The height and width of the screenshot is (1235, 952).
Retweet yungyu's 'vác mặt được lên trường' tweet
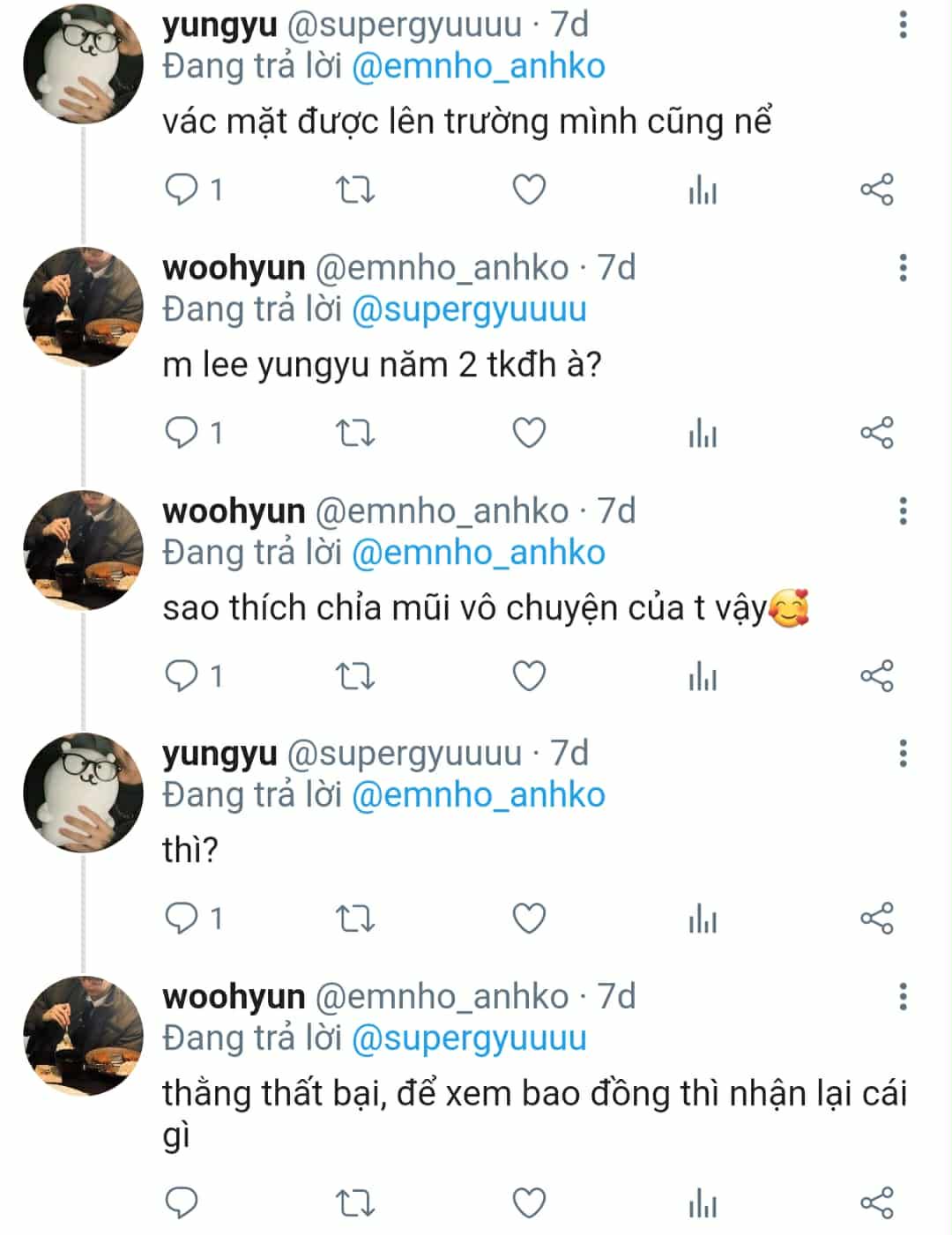point(356,190)
